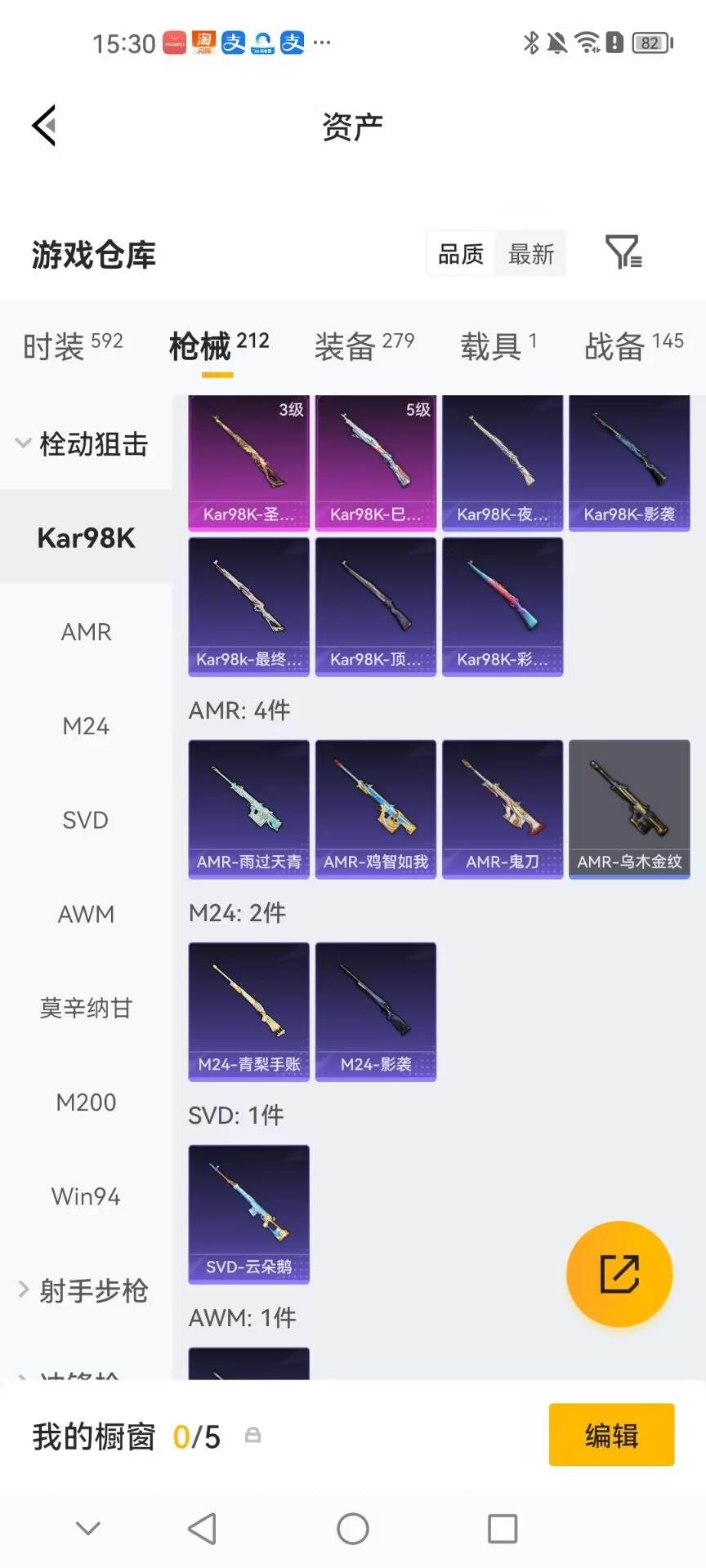Tap 编辑 to edit my showcase
The image size is (706, 1568).
[612, 1435]
